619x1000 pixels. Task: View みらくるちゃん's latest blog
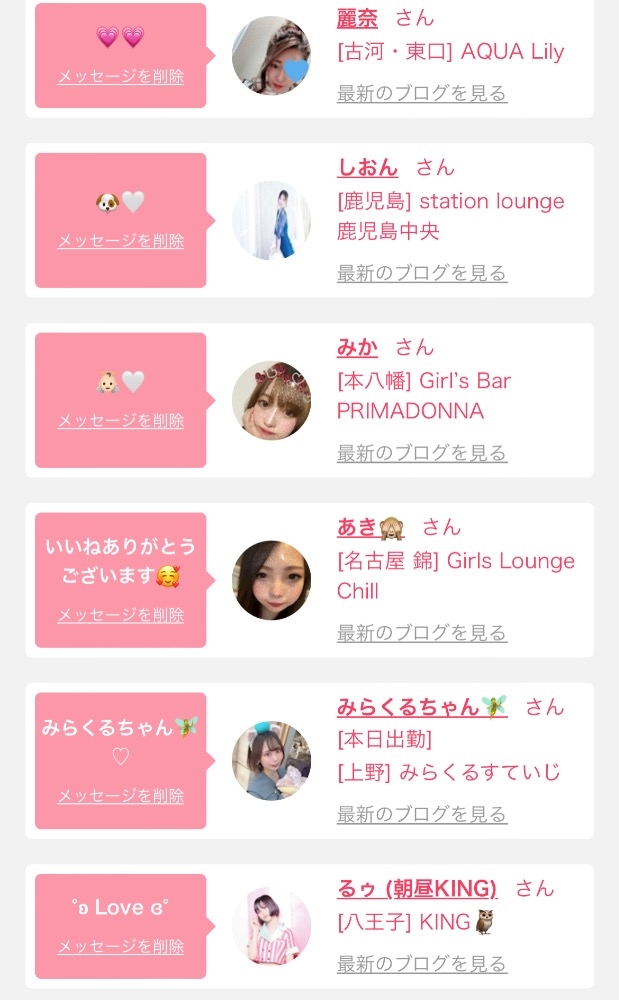(x=422, y=815)
